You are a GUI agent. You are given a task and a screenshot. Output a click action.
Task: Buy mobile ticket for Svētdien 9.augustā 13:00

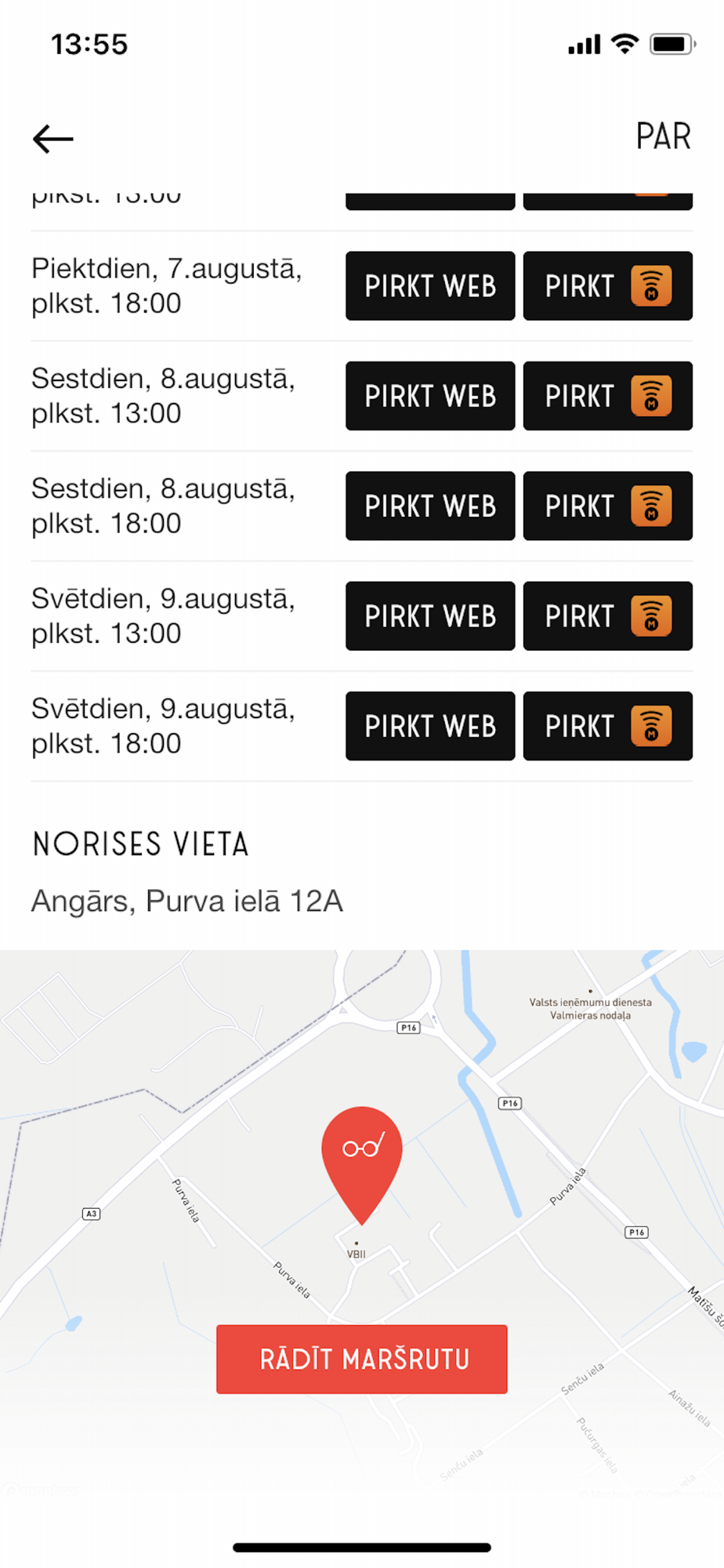tap(608, 616)
